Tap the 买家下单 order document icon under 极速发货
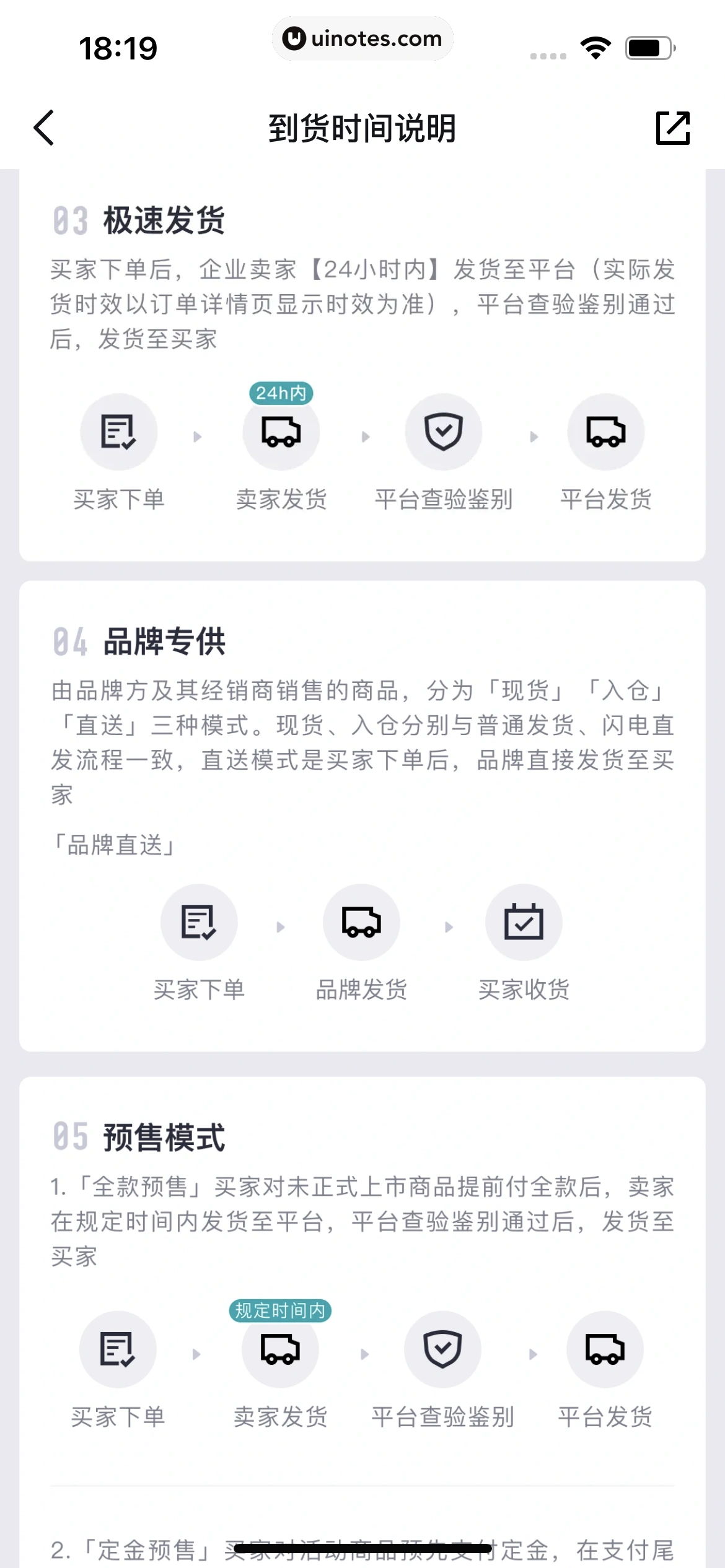725x1568 pixels. click(118, 432)
